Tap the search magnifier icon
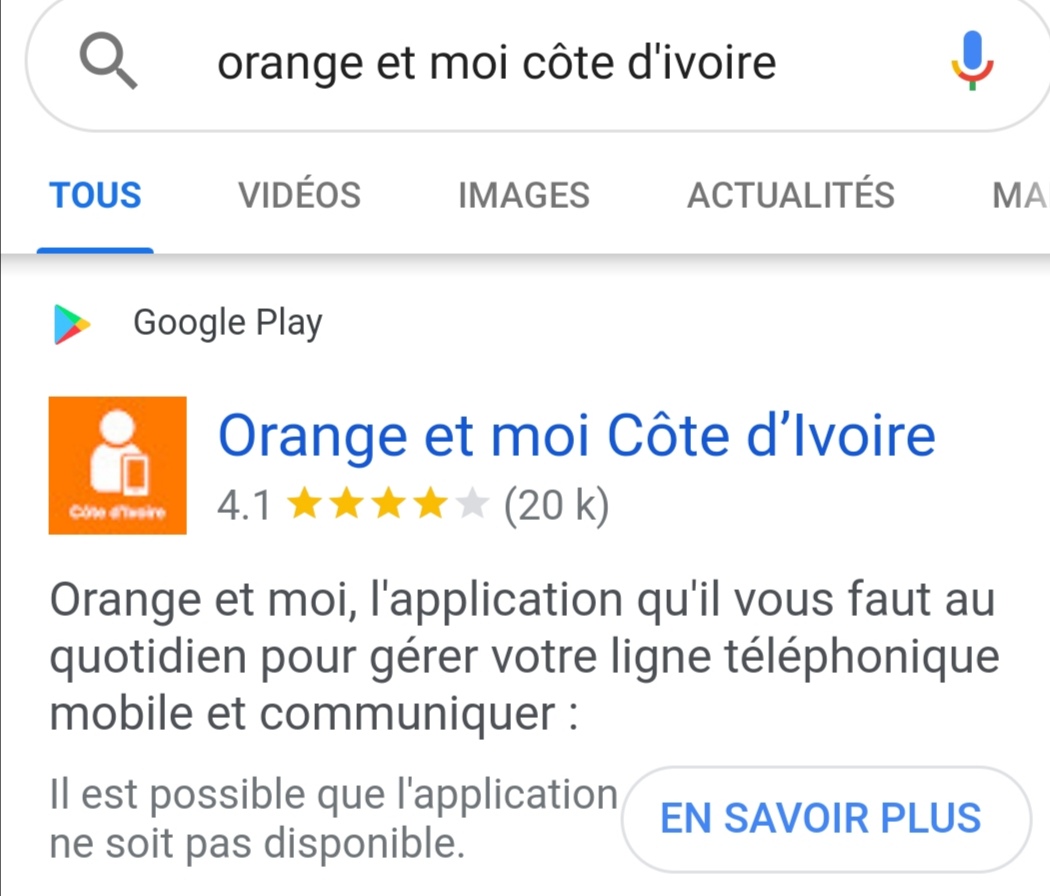This screenshot has width=1050, height=896. point(109,62)
